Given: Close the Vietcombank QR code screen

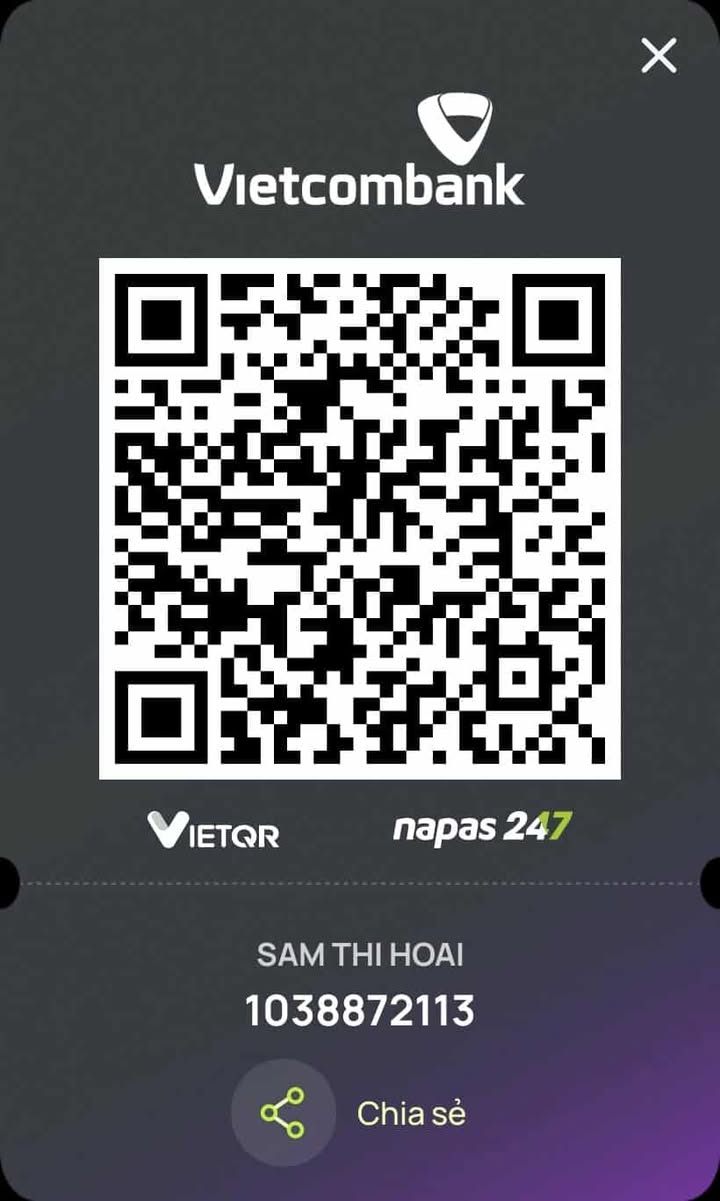Looking at the screenshot, I should pos(659,55).
